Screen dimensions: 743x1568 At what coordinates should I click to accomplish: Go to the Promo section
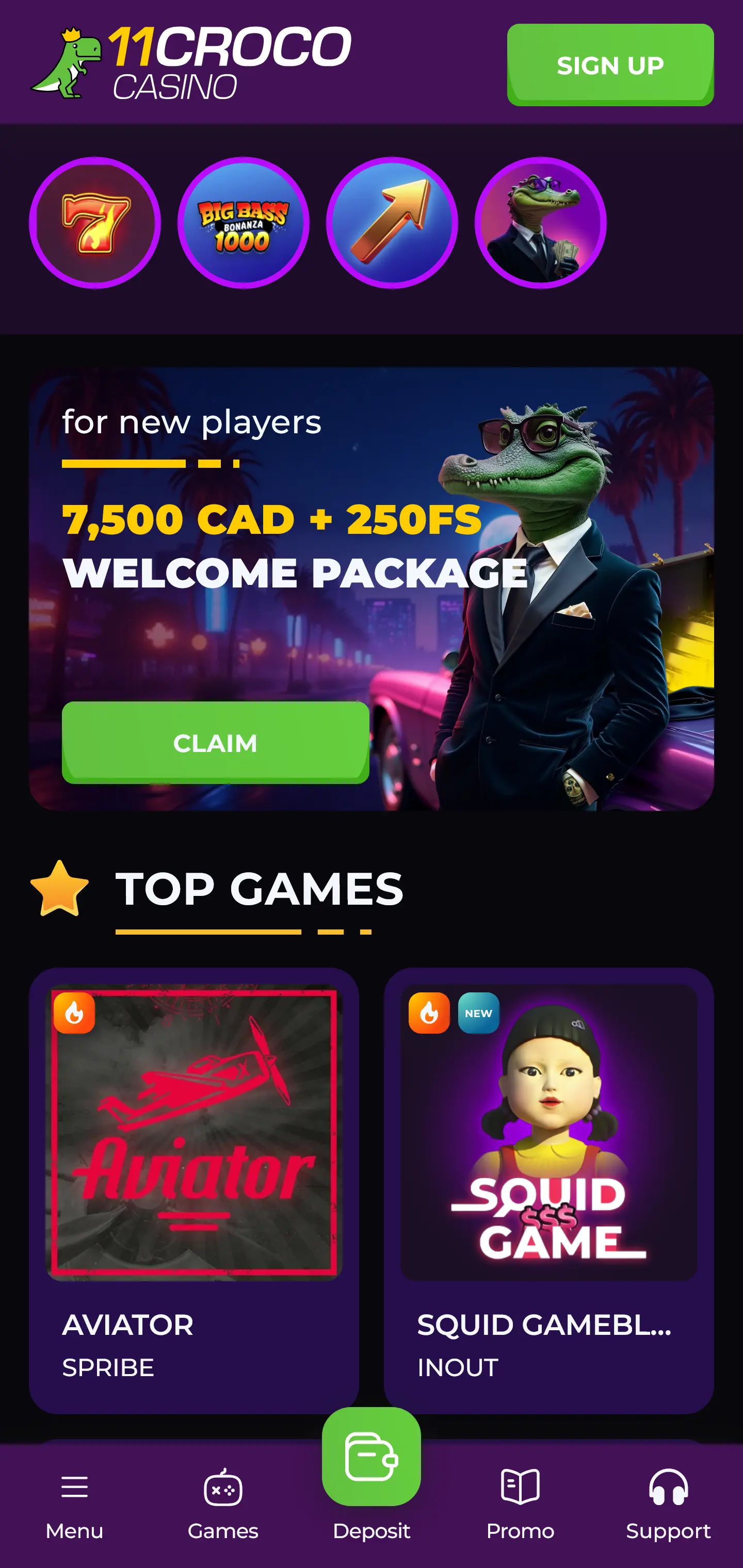coord(520,1504)
